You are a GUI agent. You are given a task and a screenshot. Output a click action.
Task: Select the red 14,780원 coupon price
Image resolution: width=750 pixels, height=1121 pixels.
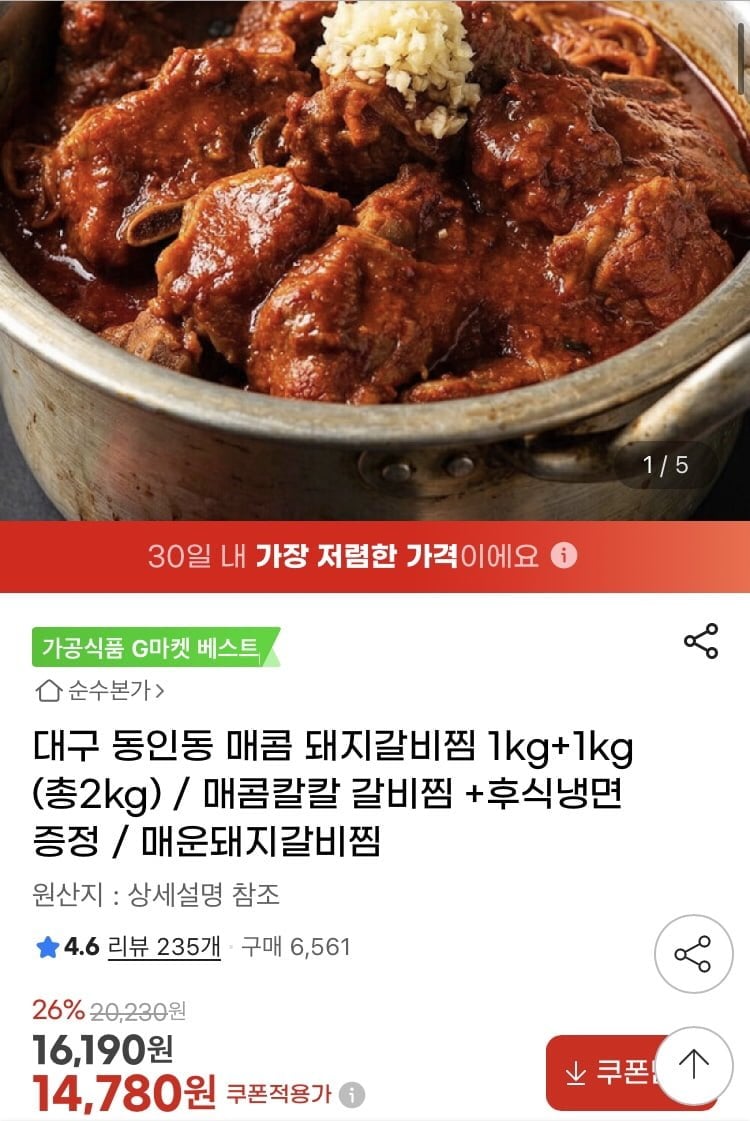click(x=107, y=1090)
